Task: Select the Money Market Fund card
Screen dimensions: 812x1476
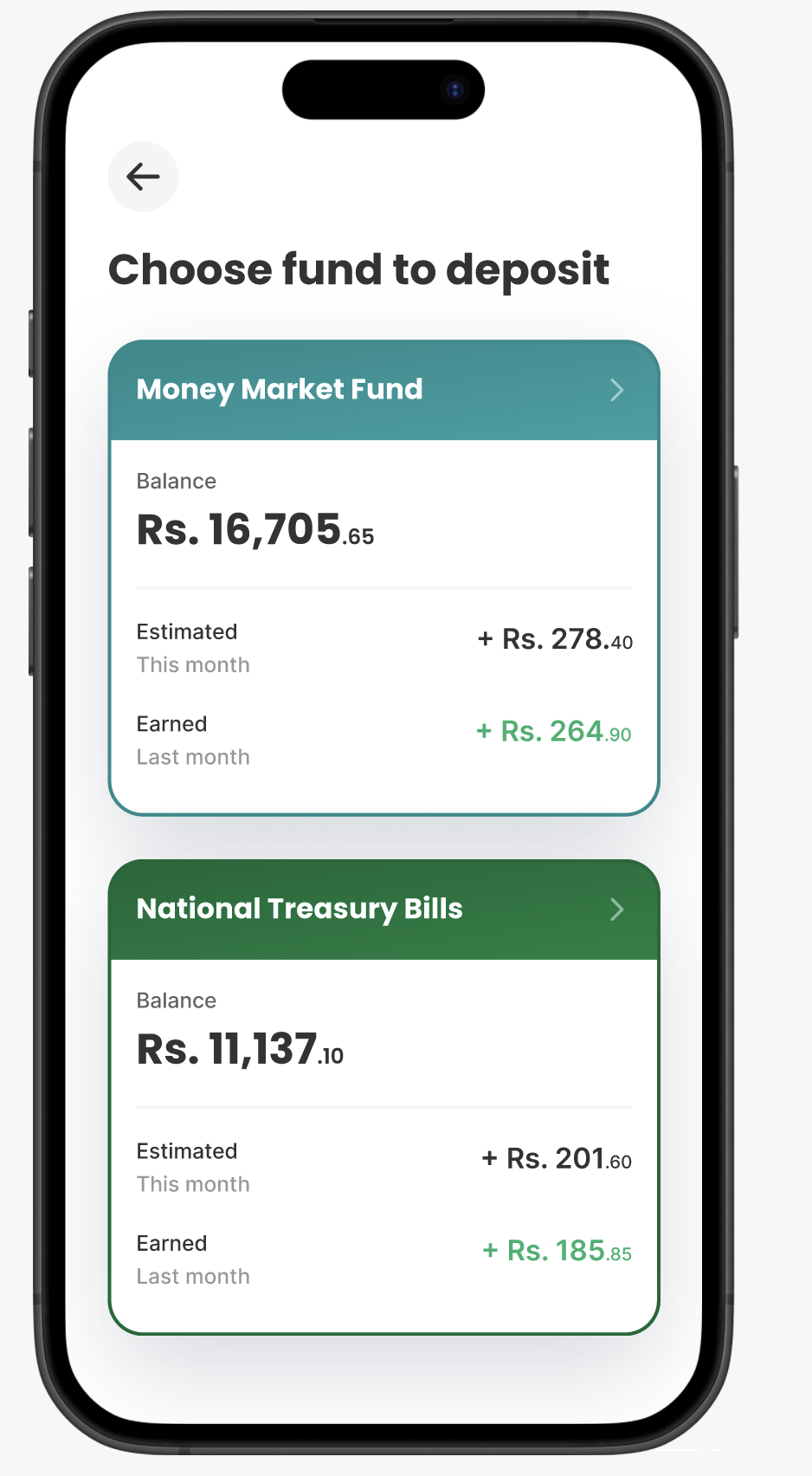Action: [x=383, y=391]
